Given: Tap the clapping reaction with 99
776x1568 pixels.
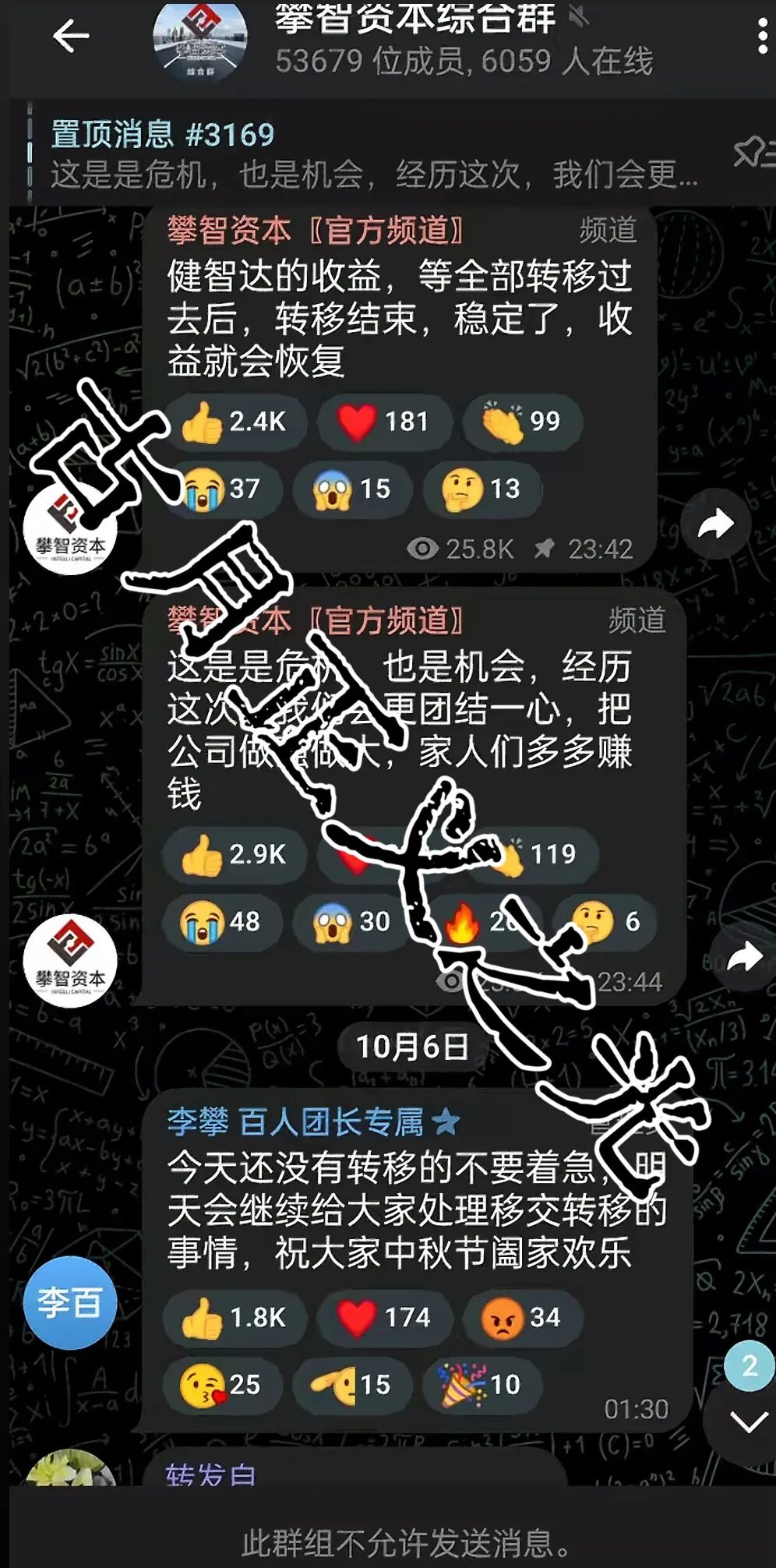Looking at the screenshot, I should point(522,422).
